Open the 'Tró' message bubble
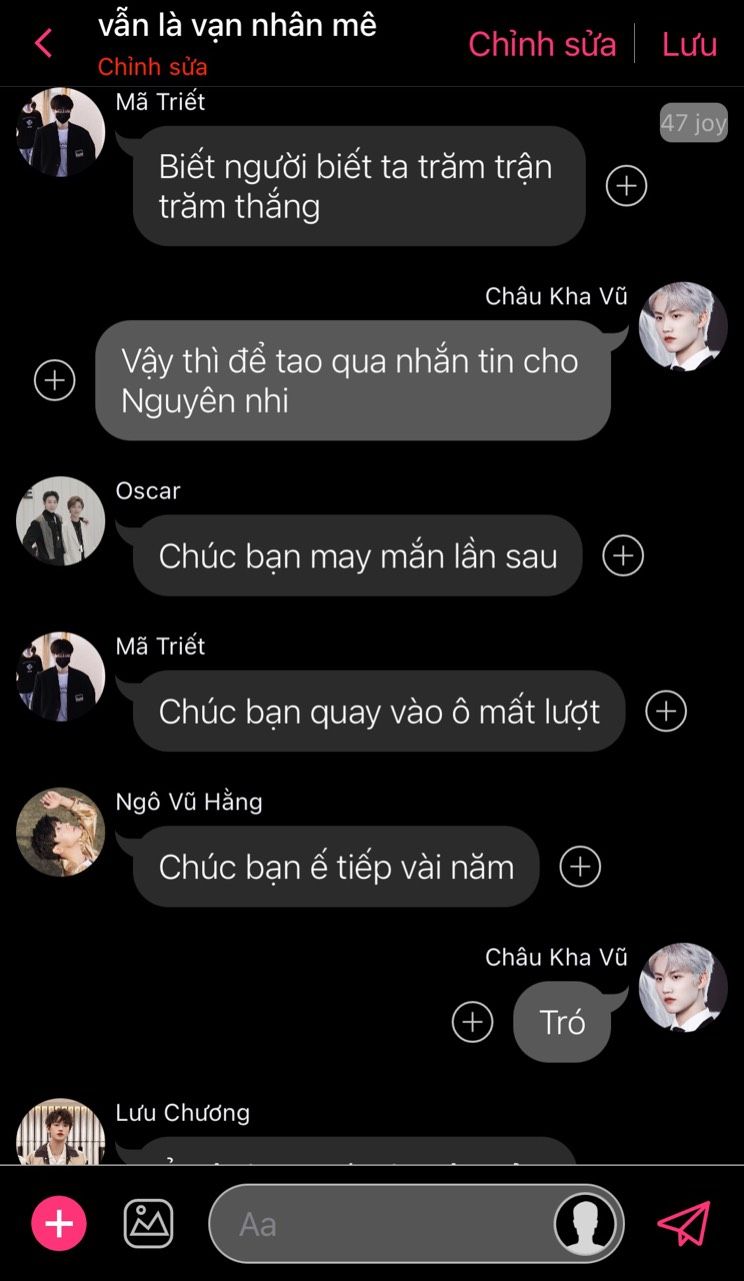Screen dimensions: 744x1281 point(562,1022)
